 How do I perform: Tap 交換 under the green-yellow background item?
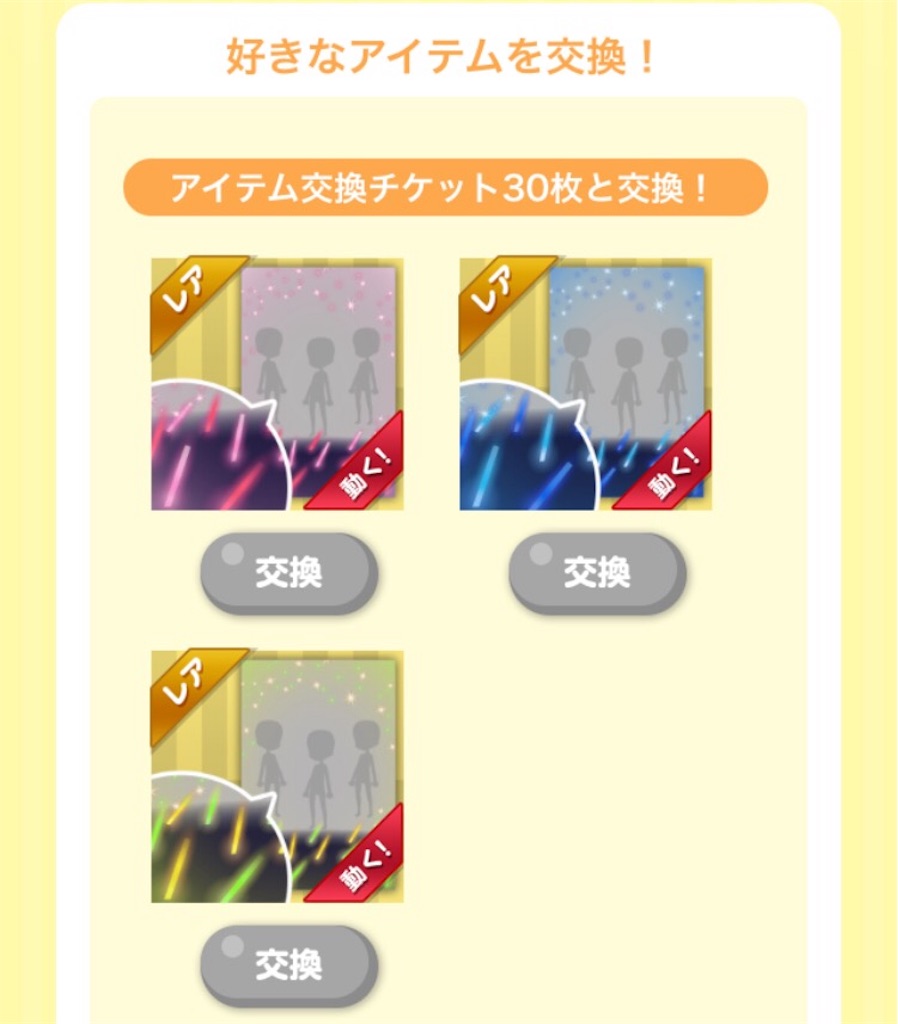[x=289, y=965]
